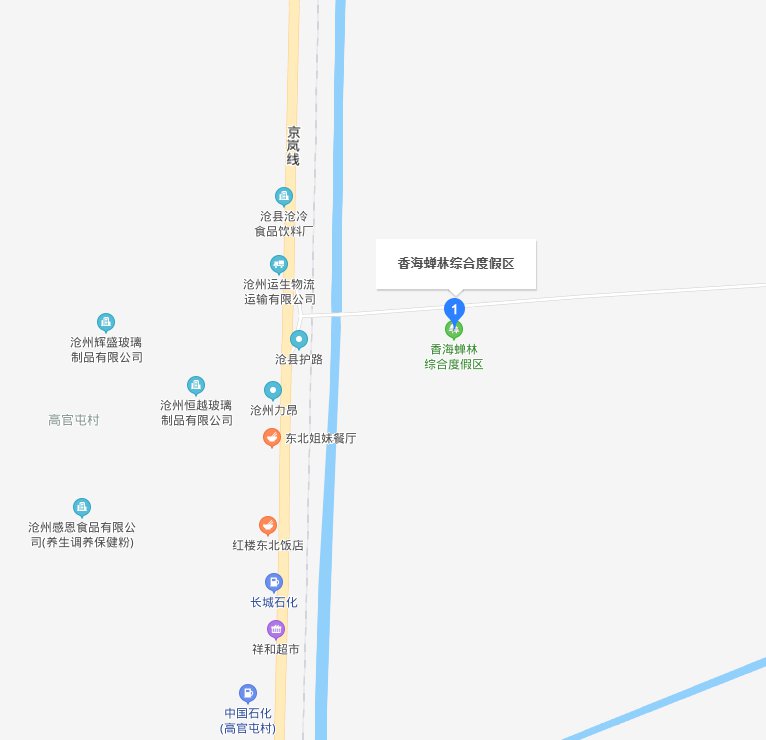Screen dimensions: 766x740
Task: Select the 沧州感恩食品有限公司 marker
Action: (x=82, y=507)
